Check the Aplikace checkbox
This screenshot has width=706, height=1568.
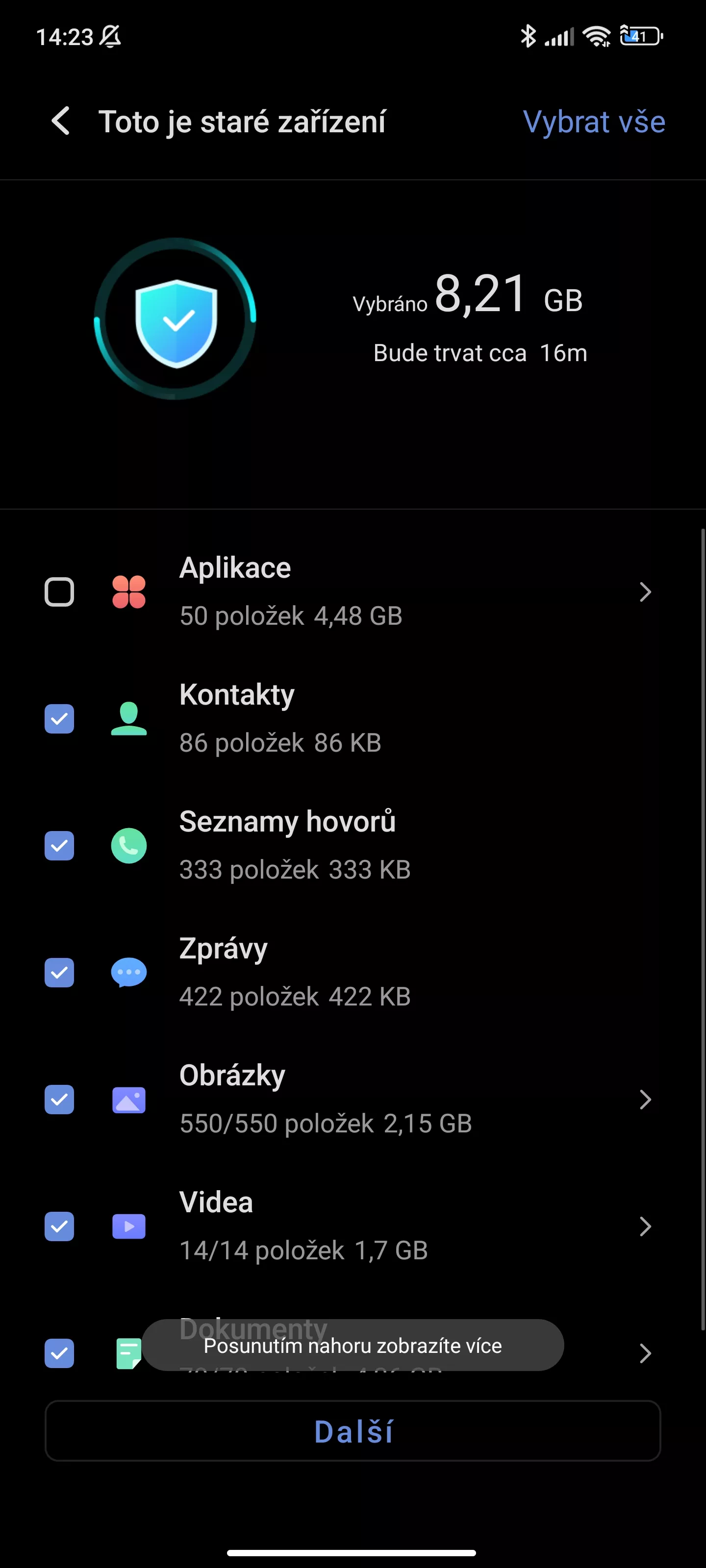point(59,591)
